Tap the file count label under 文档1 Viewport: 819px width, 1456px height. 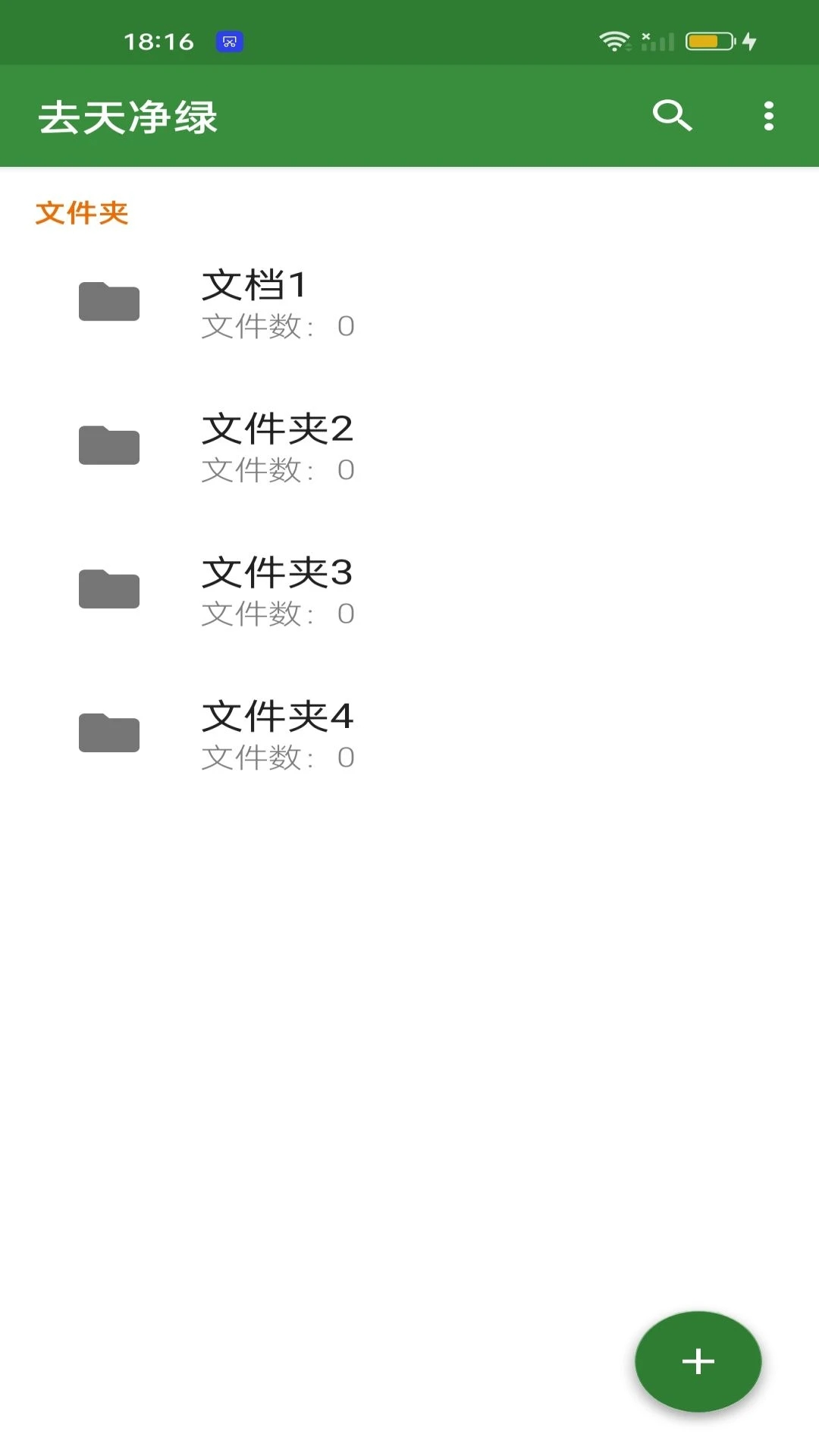(278, 328)
